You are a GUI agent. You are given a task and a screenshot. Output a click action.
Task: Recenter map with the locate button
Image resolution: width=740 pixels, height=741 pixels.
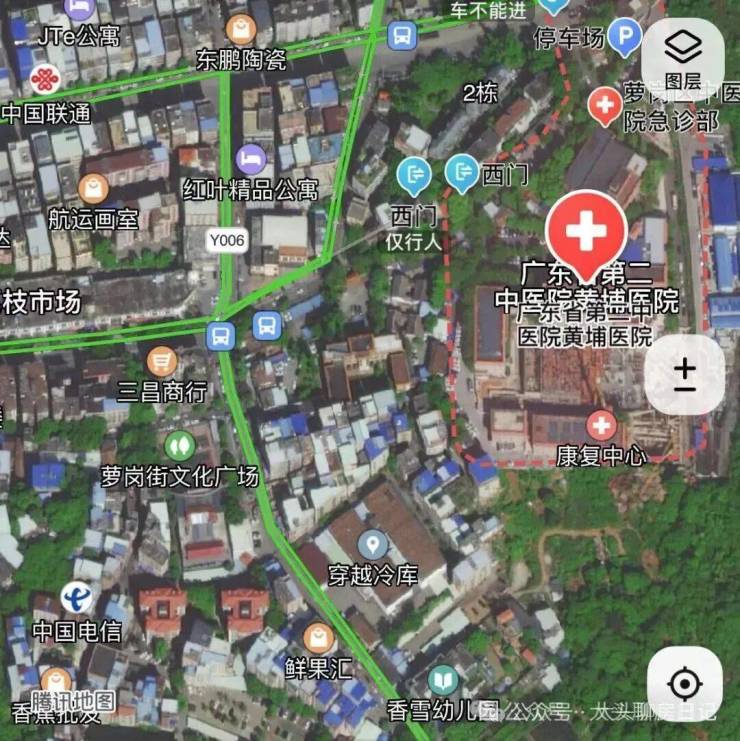684,684
